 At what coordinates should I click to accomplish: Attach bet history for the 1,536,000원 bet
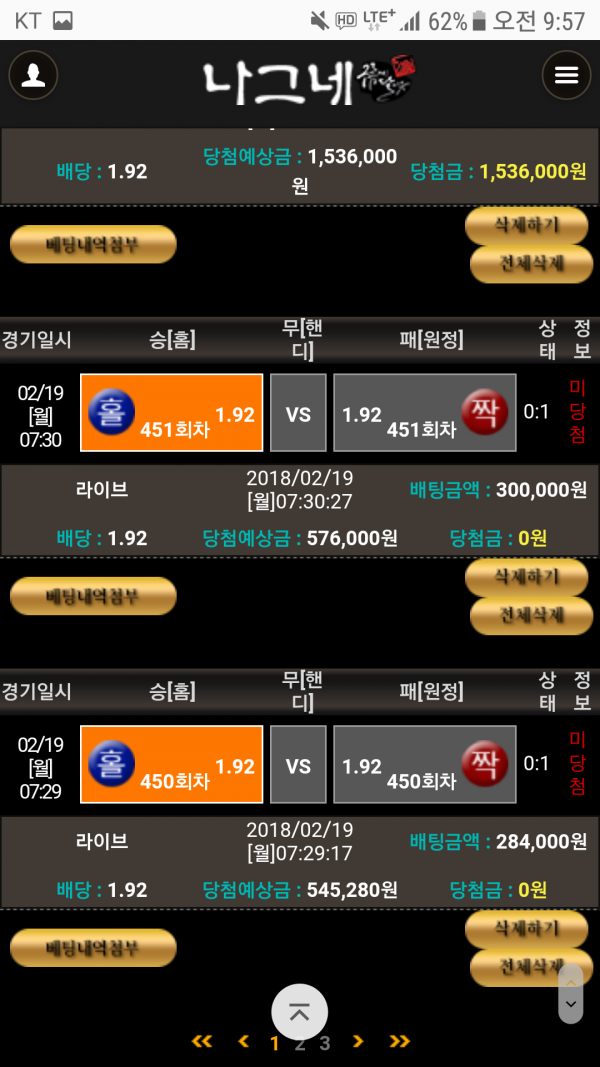click(93, 244)
